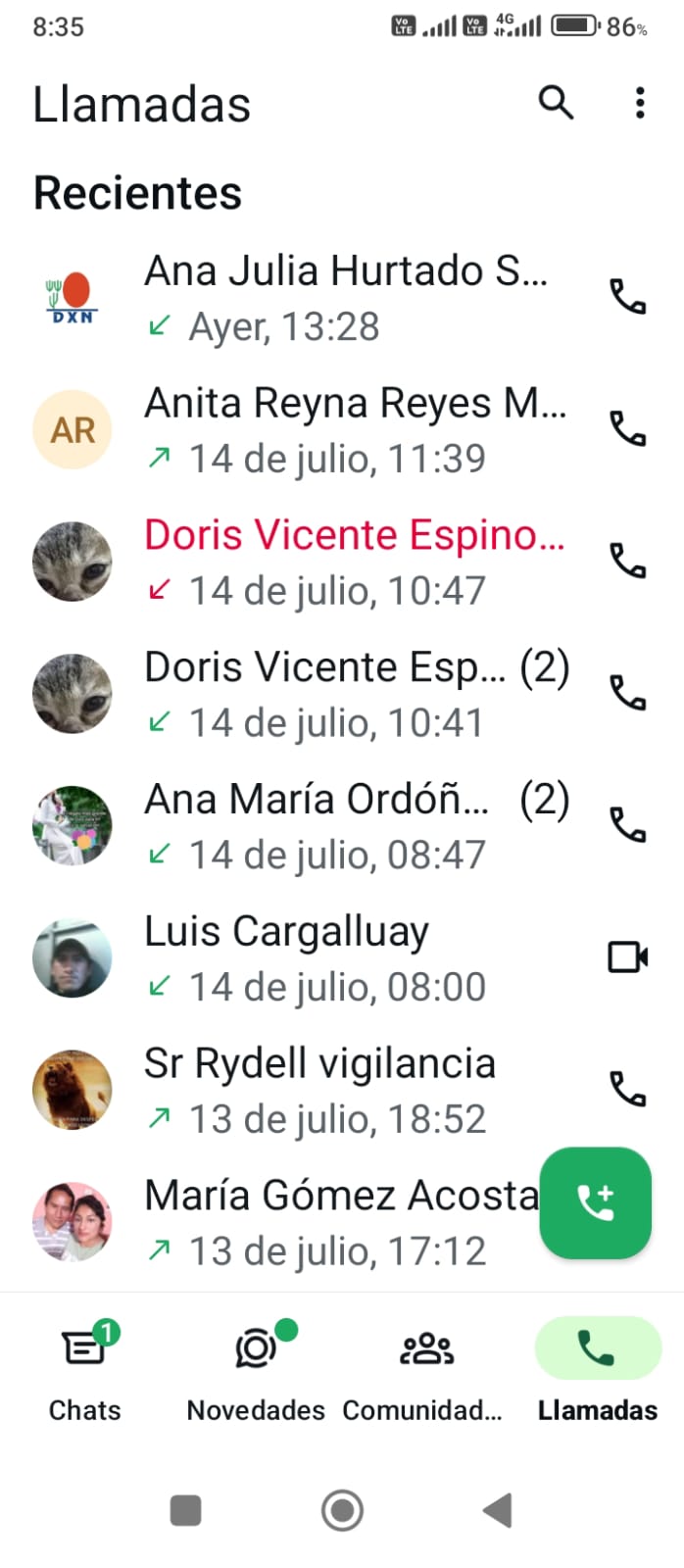Call Anita Reyna Reyes using the phone icon
The height and width of the screenshot is (1568, 684).
click(x=627, y=428)
